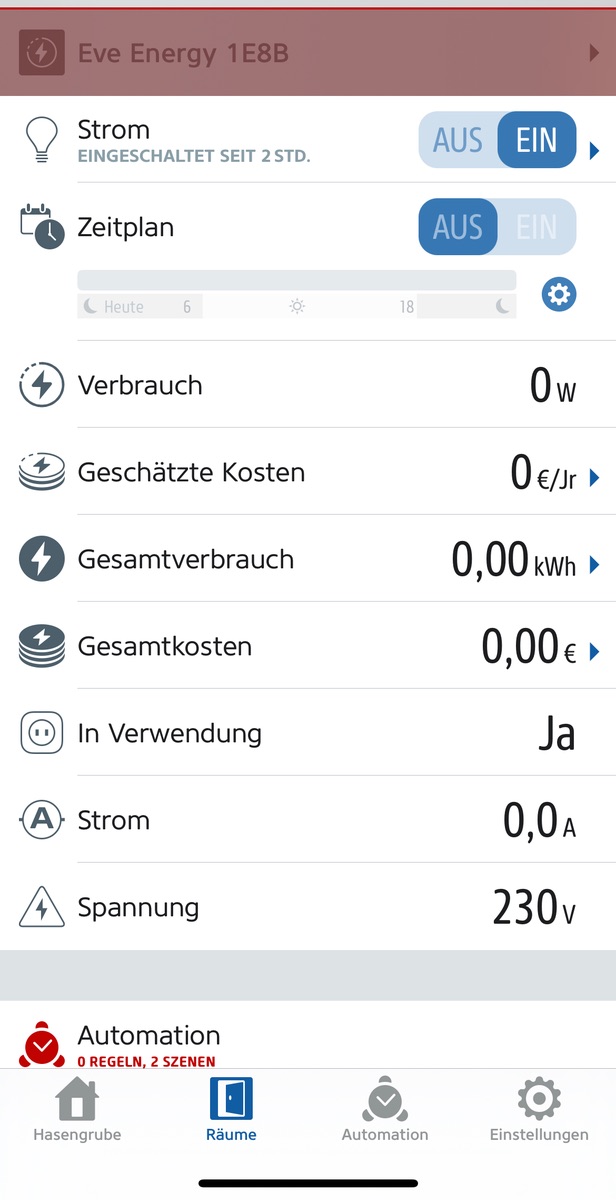Switch Strom power to AUS

point(458,140)
